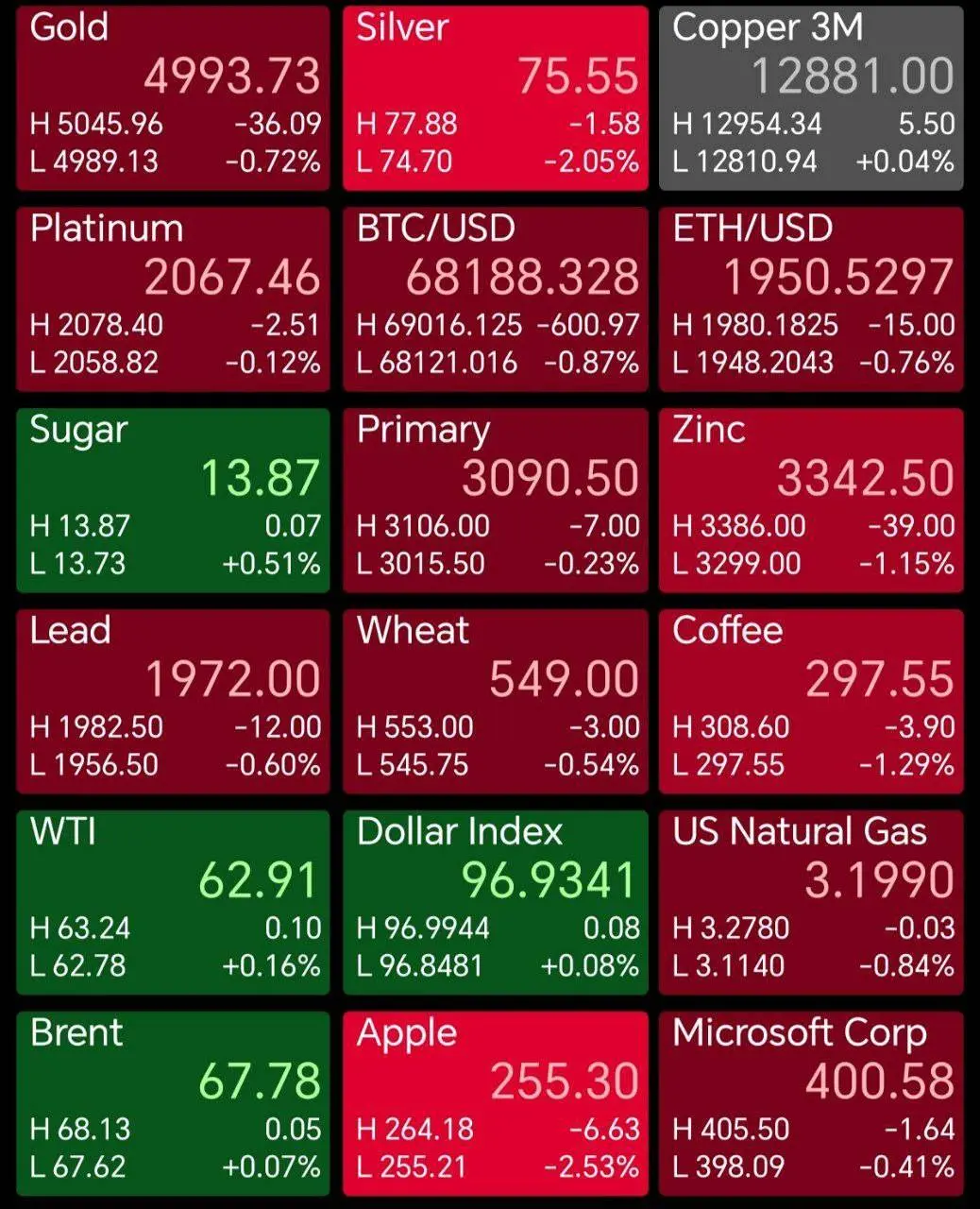
Task: Open US Natural Gas tile
Action: click(x=811, y=903)
